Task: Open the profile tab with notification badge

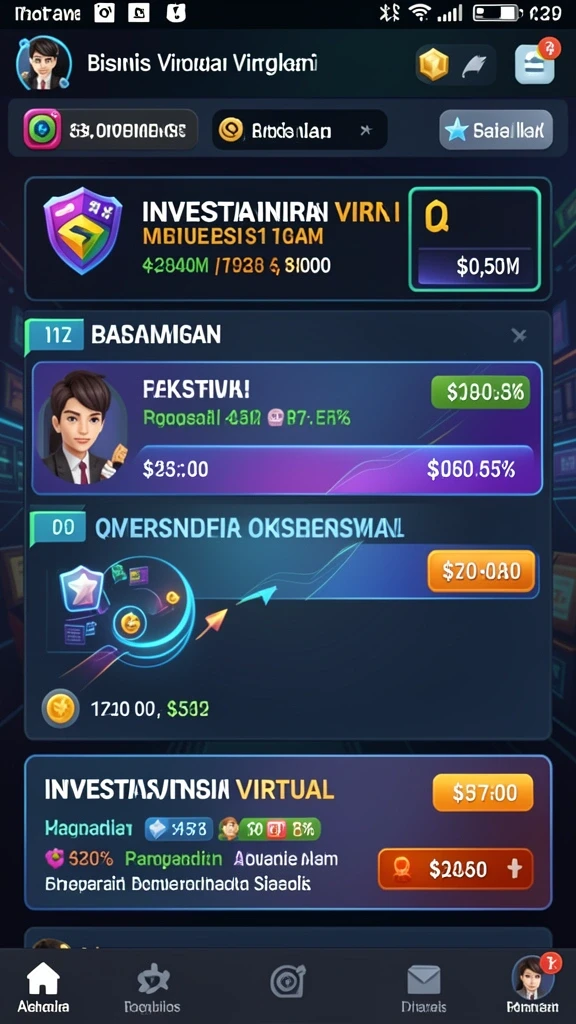Action: coord(534,986)
